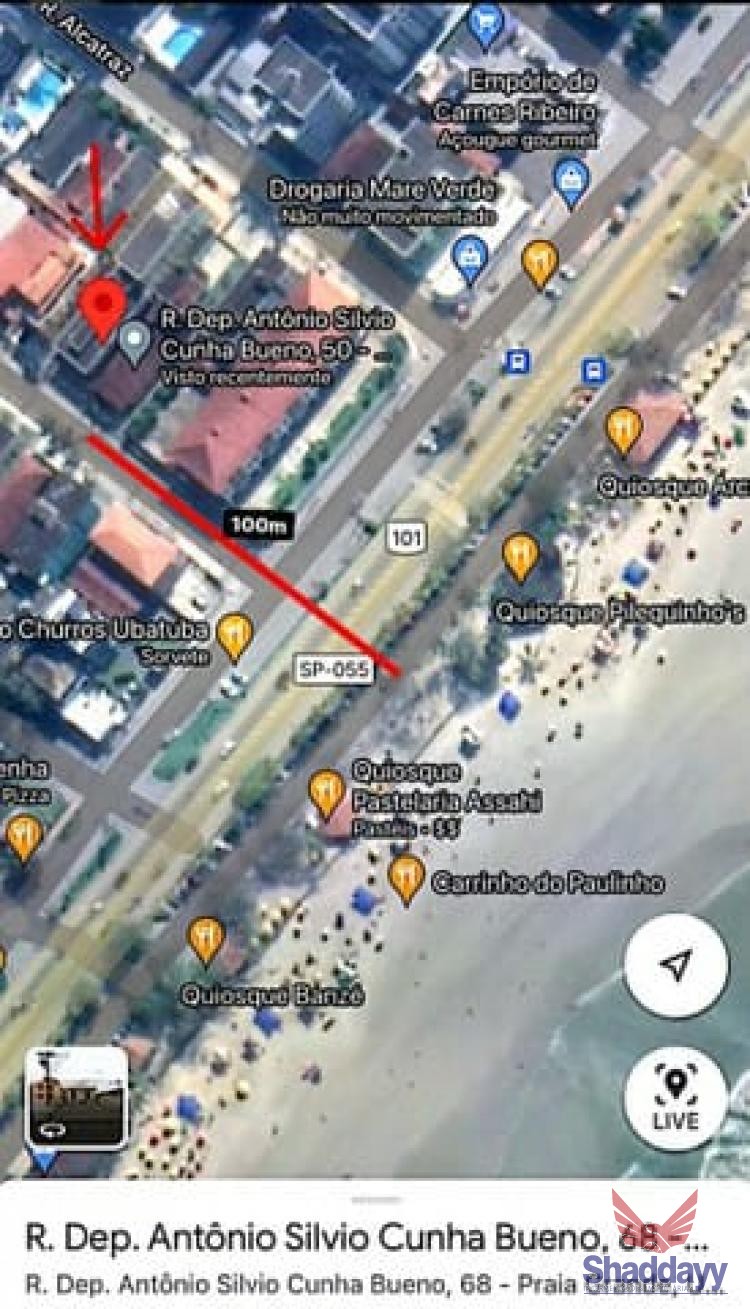Image resolution: width=750 pixels, height=1309 pixels.
Task: Open the Quiosque Piloquinho's pin
Action: (520, 555)
